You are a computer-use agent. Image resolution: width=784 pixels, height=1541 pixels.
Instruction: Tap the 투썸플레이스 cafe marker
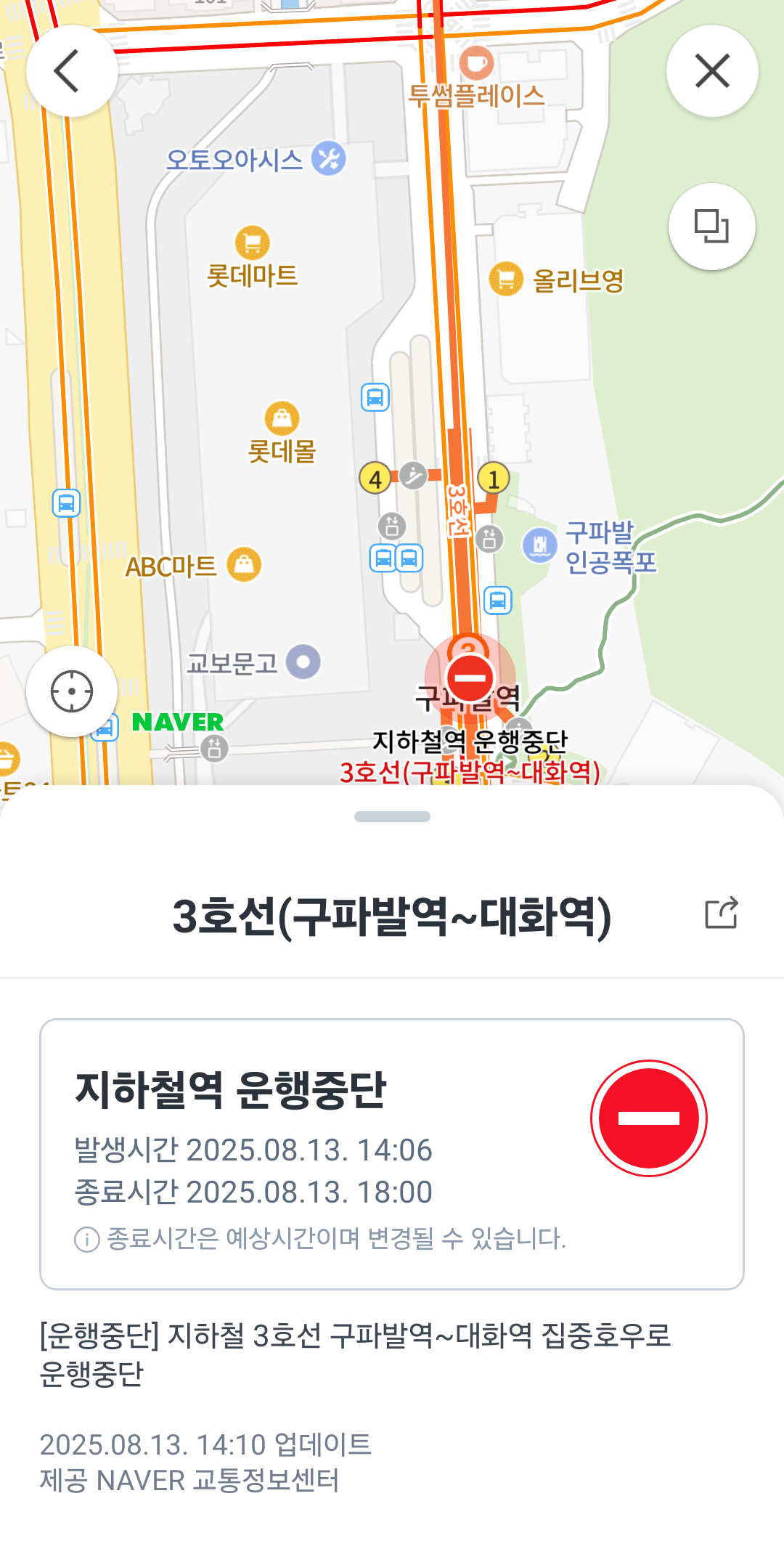tap(475, 62)
